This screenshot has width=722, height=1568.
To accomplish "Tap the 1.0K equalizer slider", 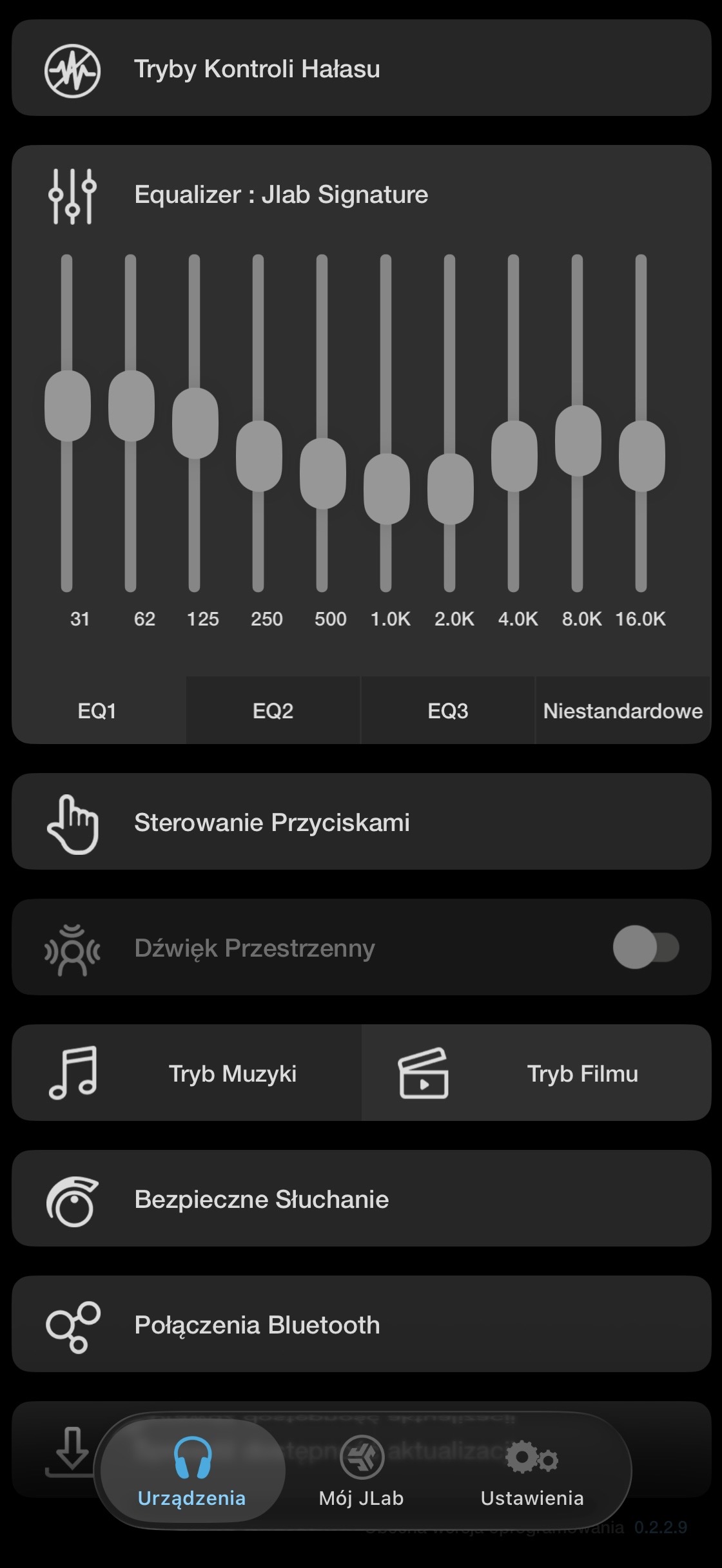I will 386,488.
